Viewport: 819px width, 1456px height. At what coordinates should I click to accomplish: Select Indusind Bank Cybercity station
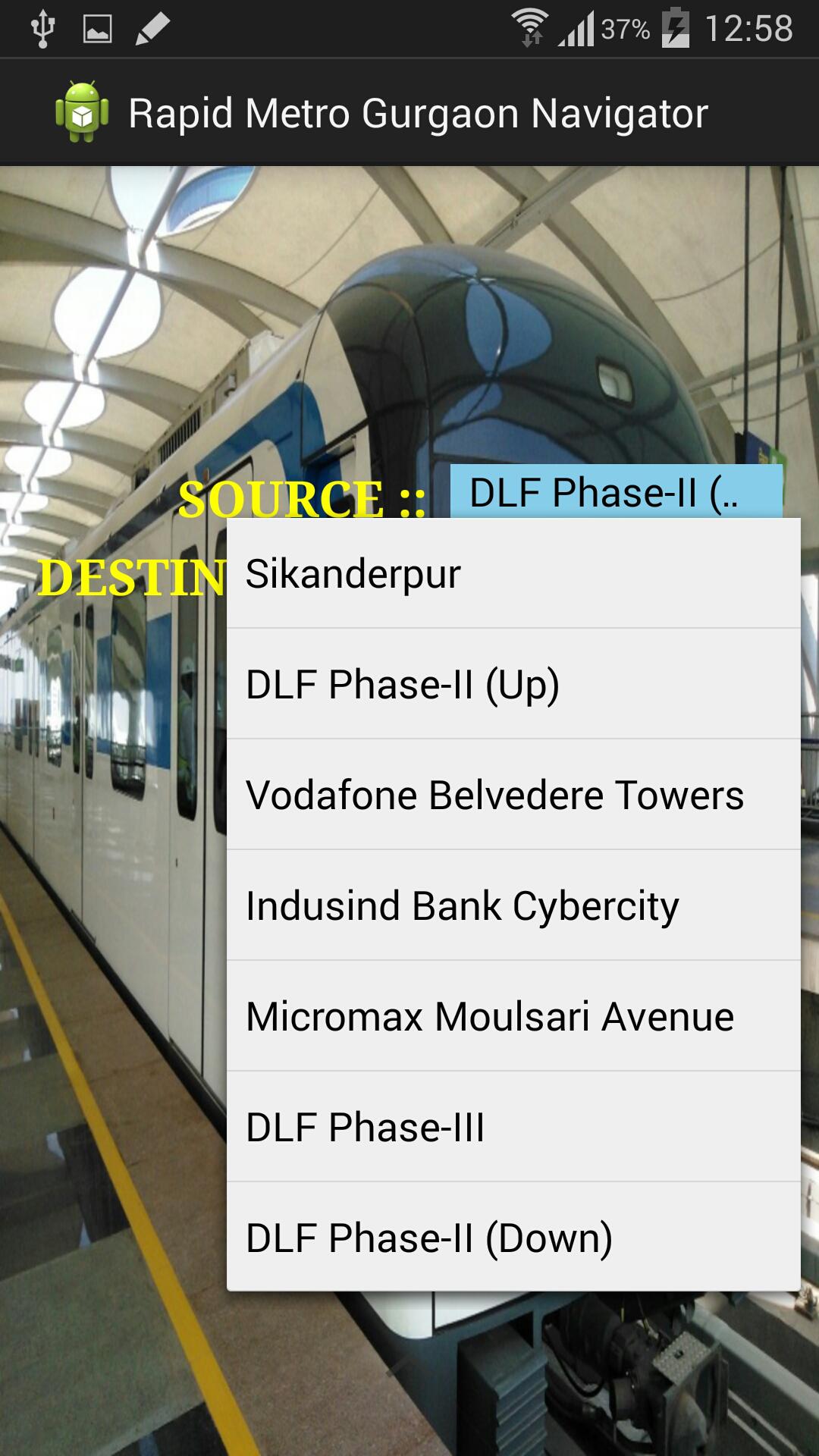tap(513, 906)
